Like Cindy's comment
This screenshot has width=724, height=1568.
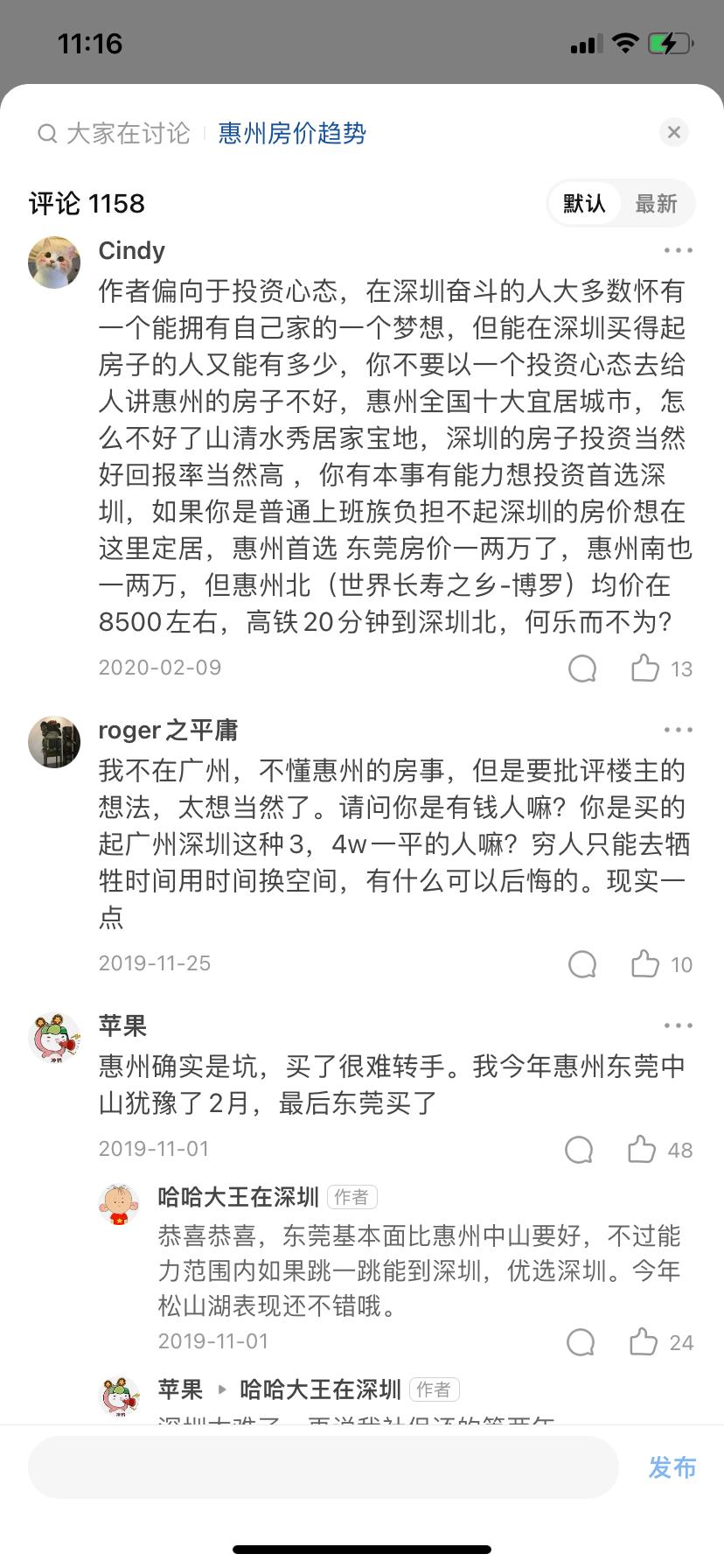(x=645, y=668)
